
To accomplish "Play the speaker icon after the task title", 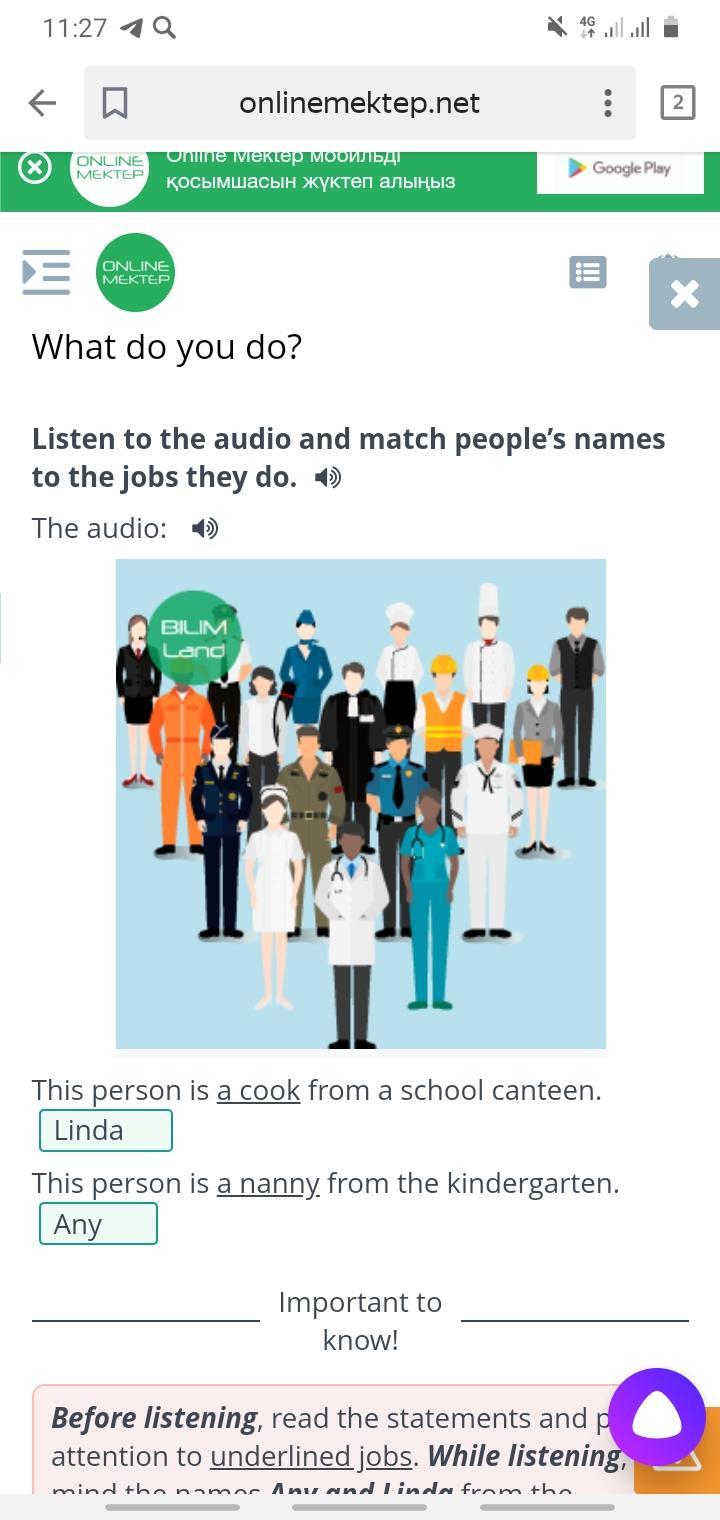I will (x=328, y=478).
